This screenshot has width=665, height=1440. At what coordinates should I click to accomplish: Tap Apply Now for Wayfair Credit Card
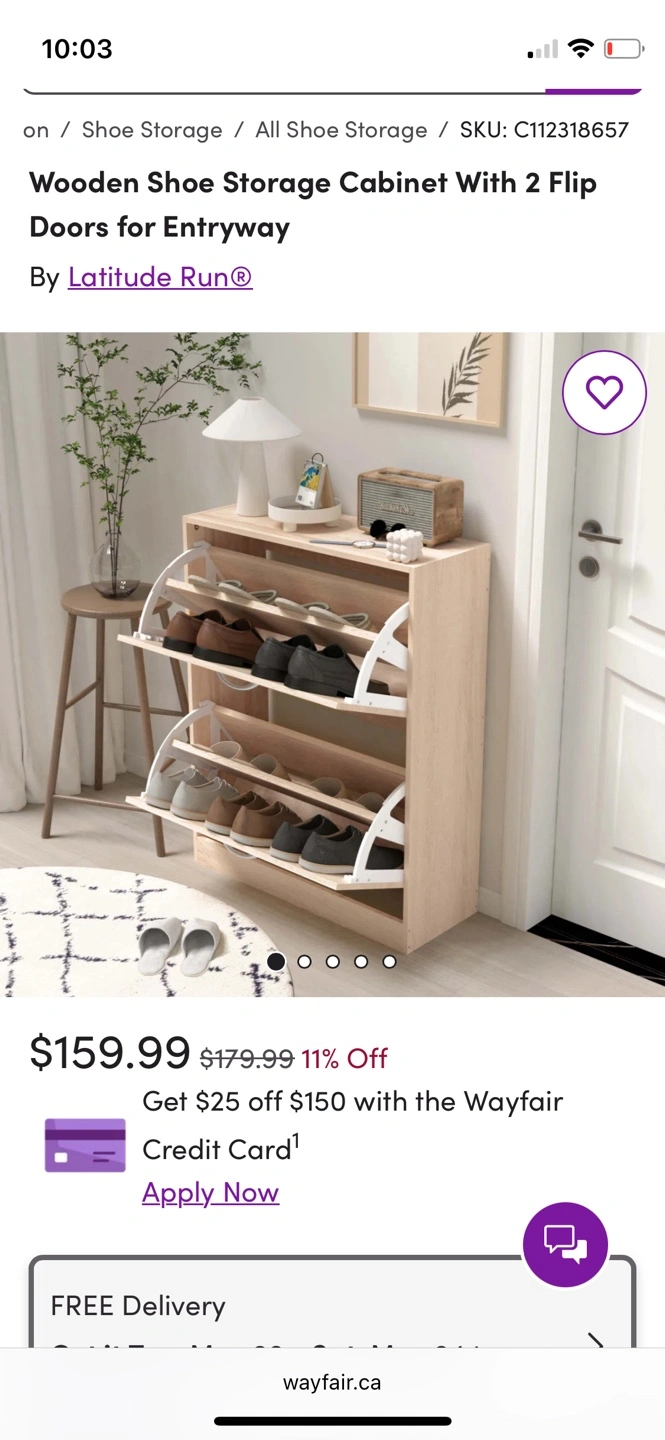[210, 1192]
